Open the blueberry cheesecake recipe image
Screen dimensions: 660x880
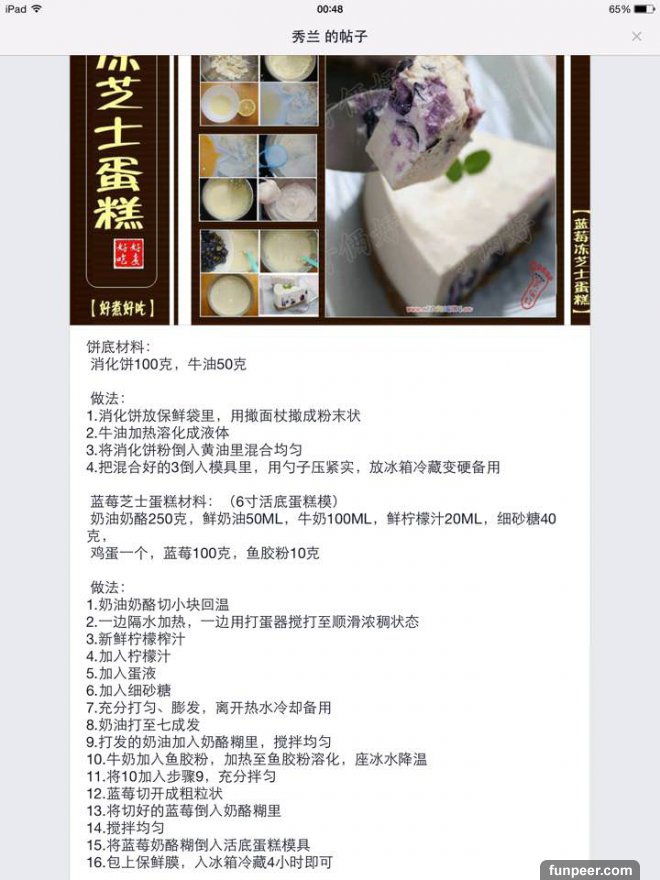coord(330,189)
